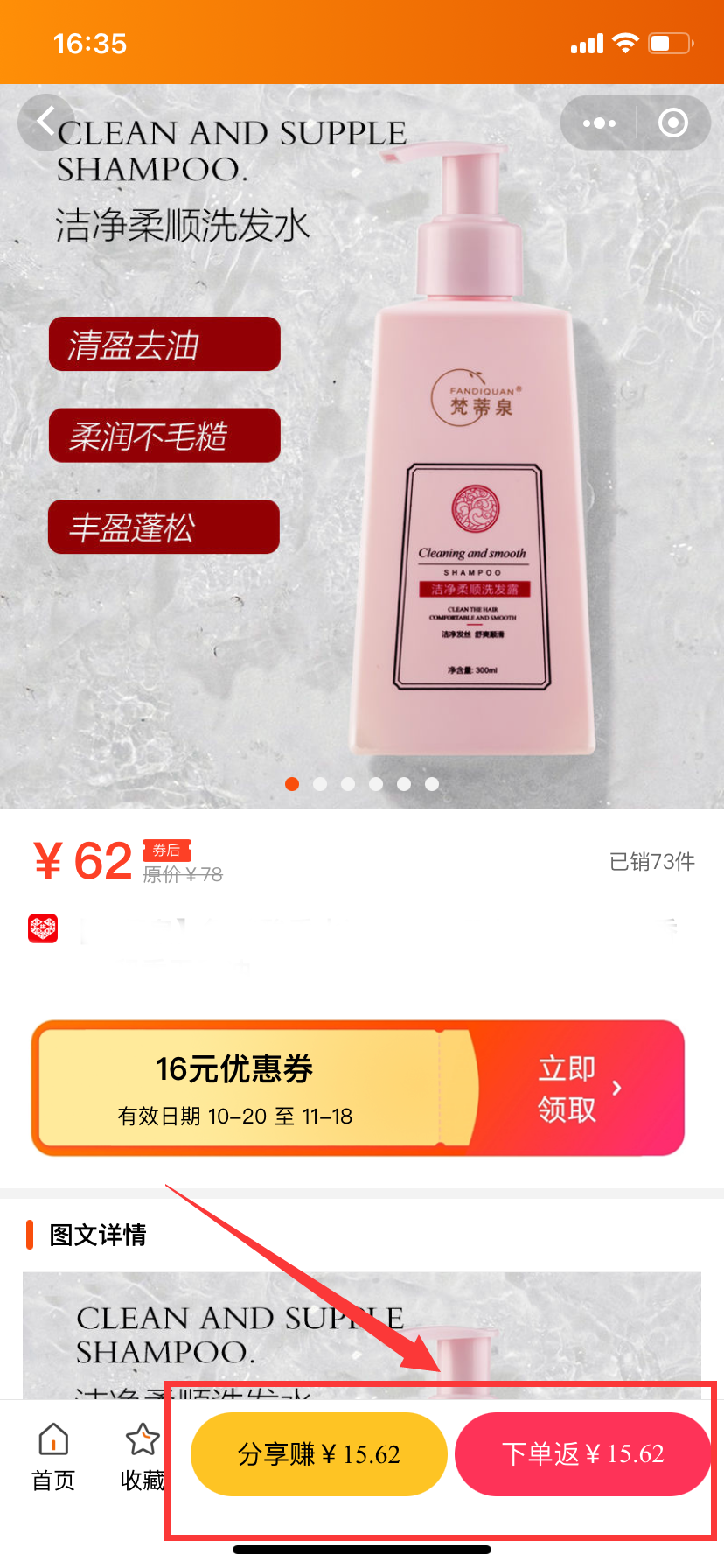Add product to 收藏 favorites

point(143,1456)
